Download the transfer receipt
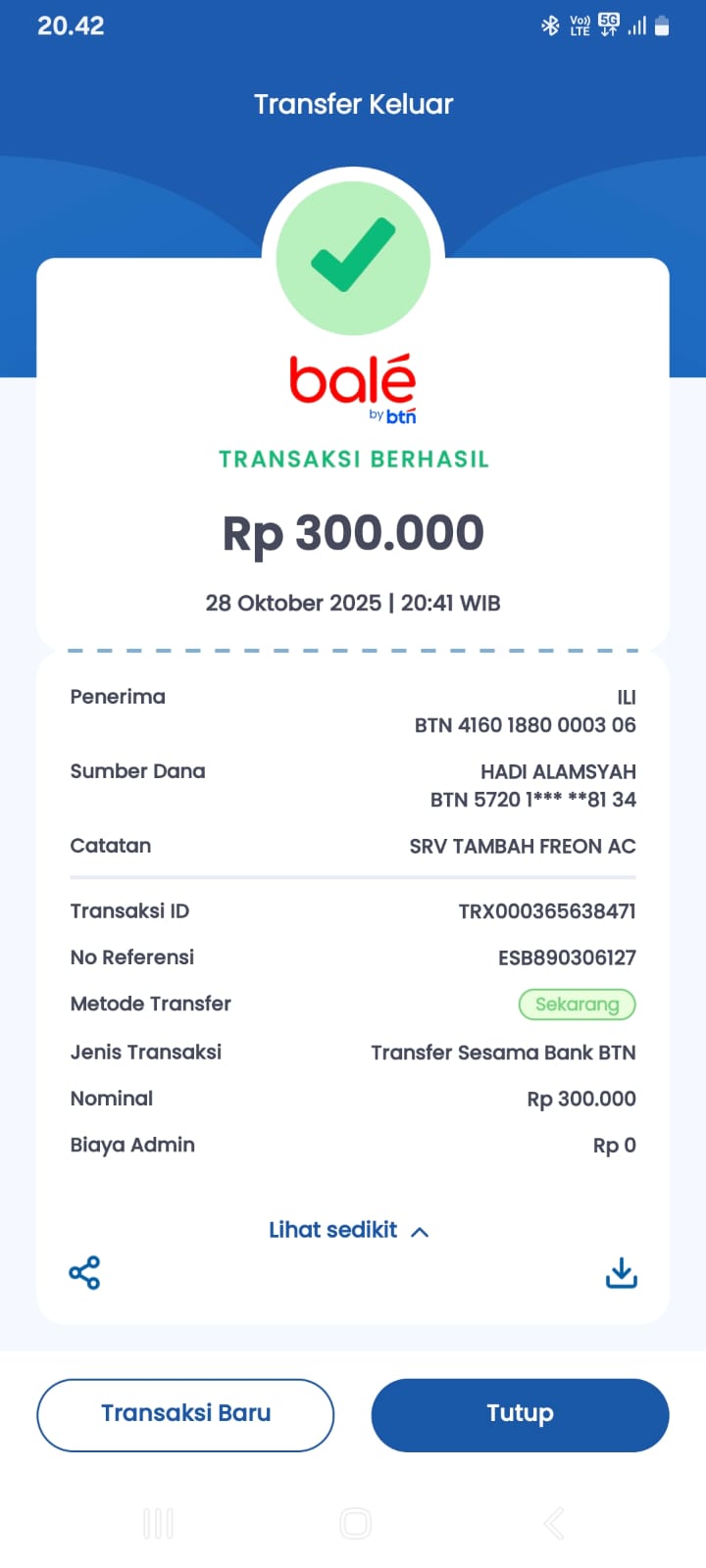Image resolution: width=706 pixels, height=1568 pixels. [621, 1273]
